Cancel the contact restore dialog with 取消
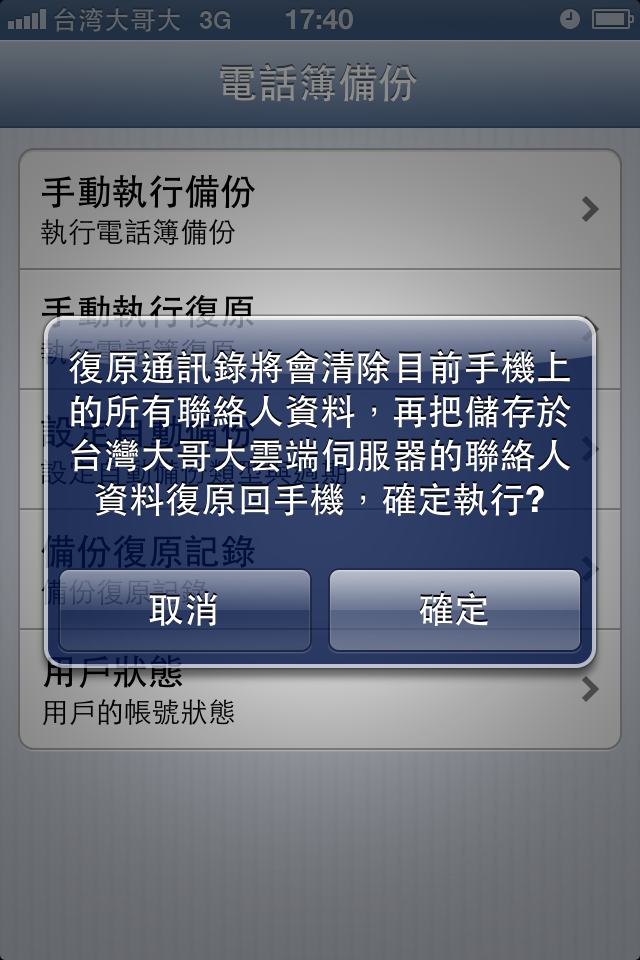 tap(184, 610)
